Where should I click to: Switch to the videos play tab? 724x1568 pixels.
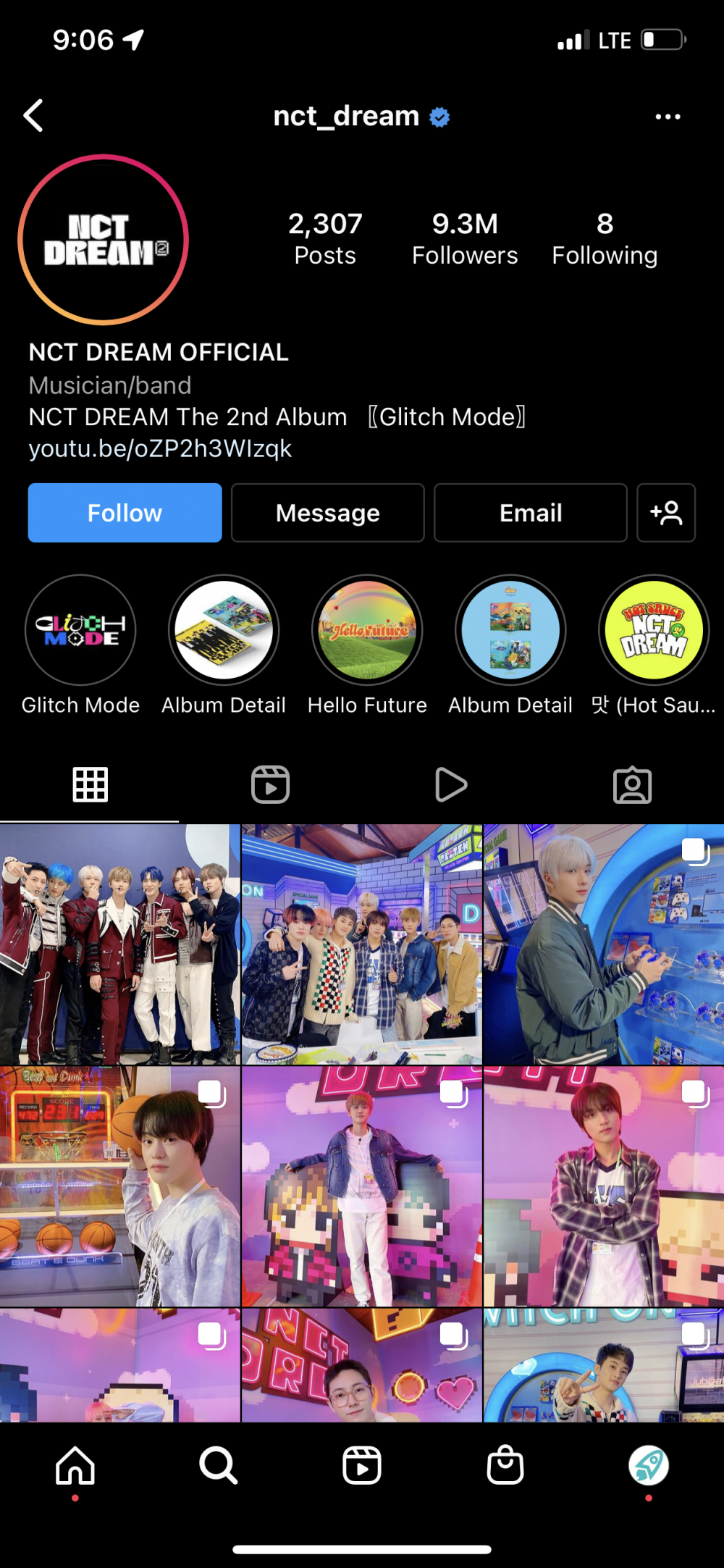(x=451, y=784)
